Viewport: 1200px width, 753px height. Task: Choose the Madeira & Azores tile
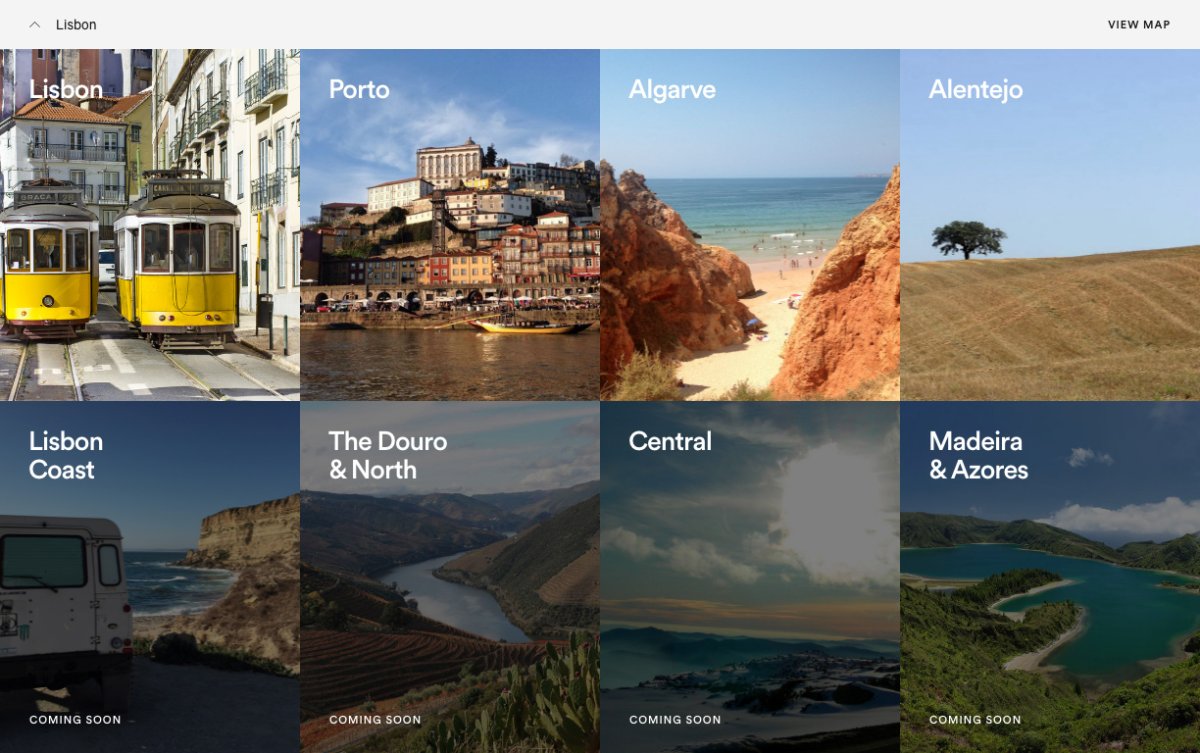click(1050, 577)
